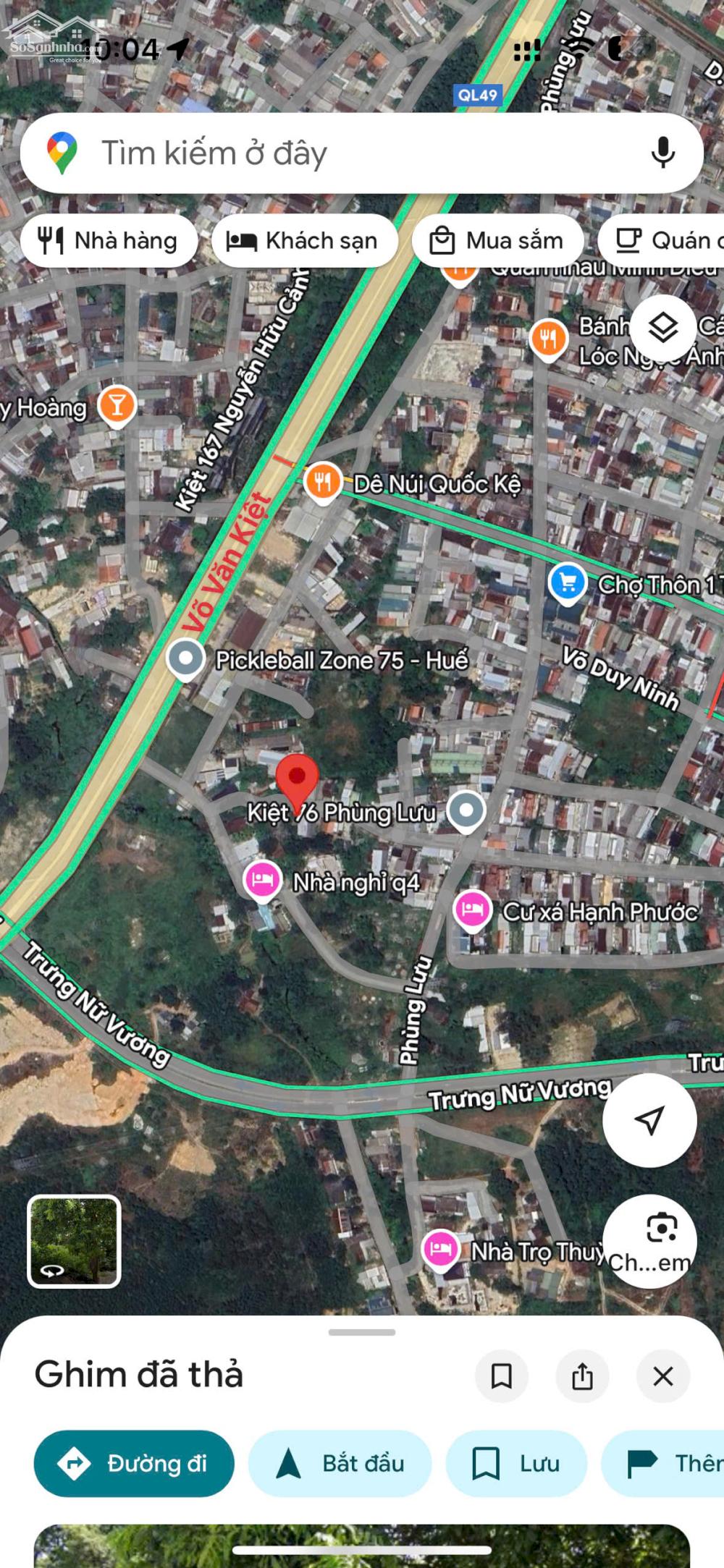Open the Dê Núi Quốc Kệ restaurant marker

[x=323, y=481]
